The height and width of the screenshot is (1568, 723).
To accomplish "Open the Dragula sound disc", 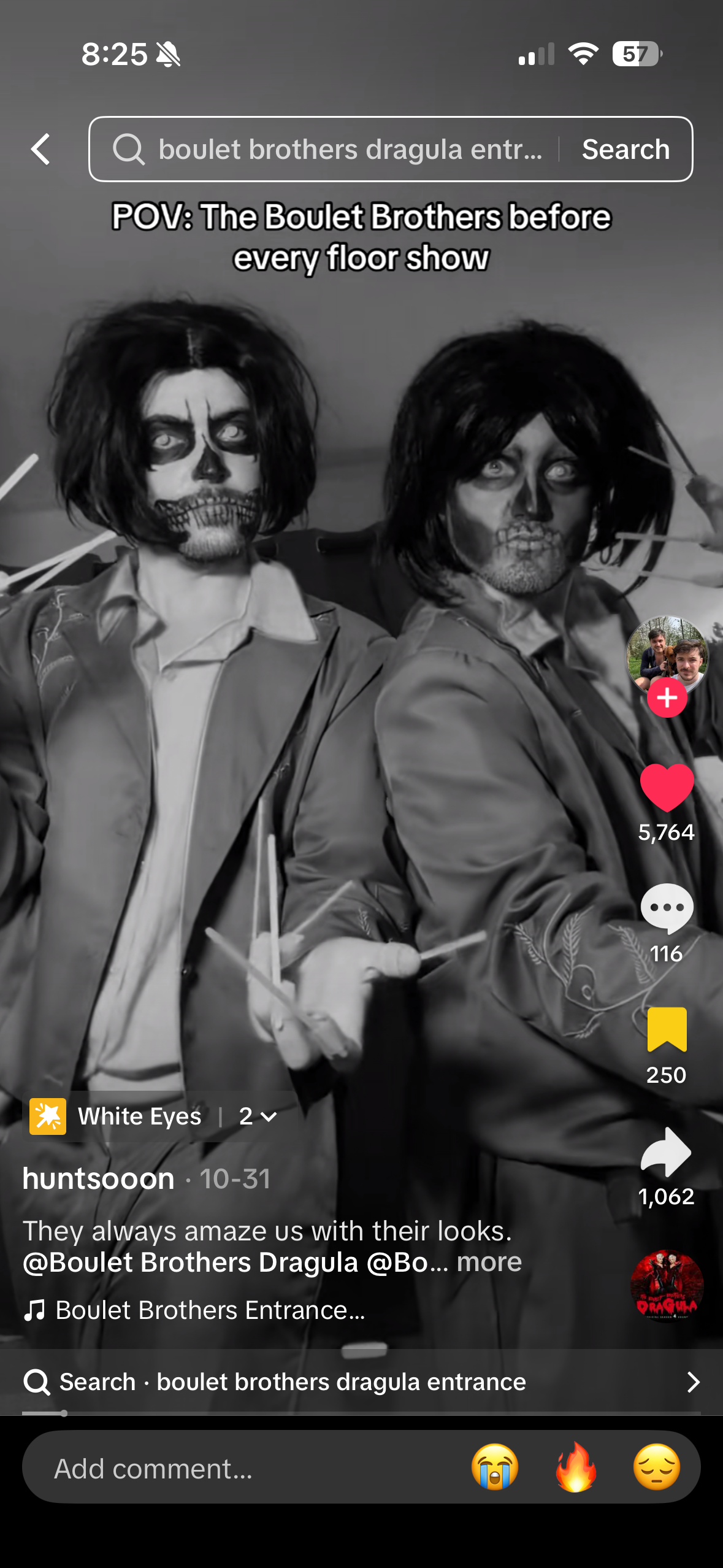I will coord(667,1285).
